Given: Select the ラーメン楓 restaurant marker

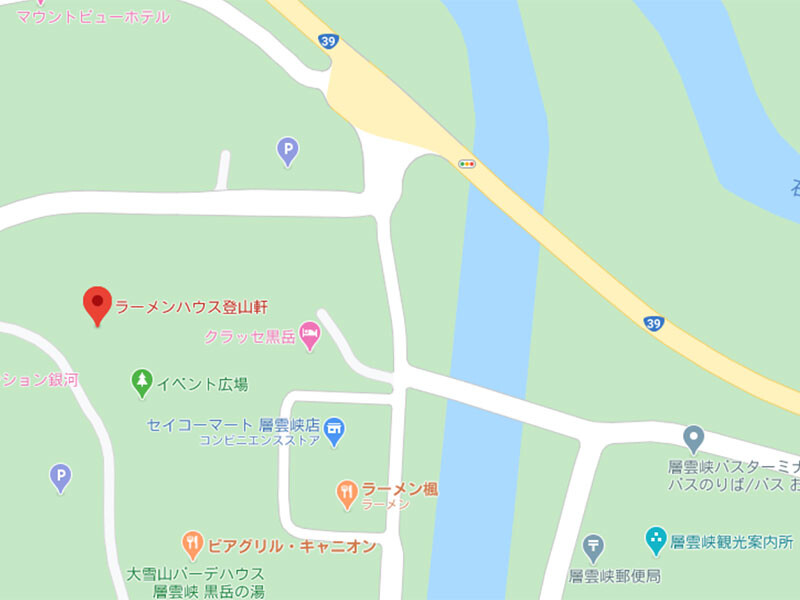Looking at the screenshot, I should [x=347, y=494].
